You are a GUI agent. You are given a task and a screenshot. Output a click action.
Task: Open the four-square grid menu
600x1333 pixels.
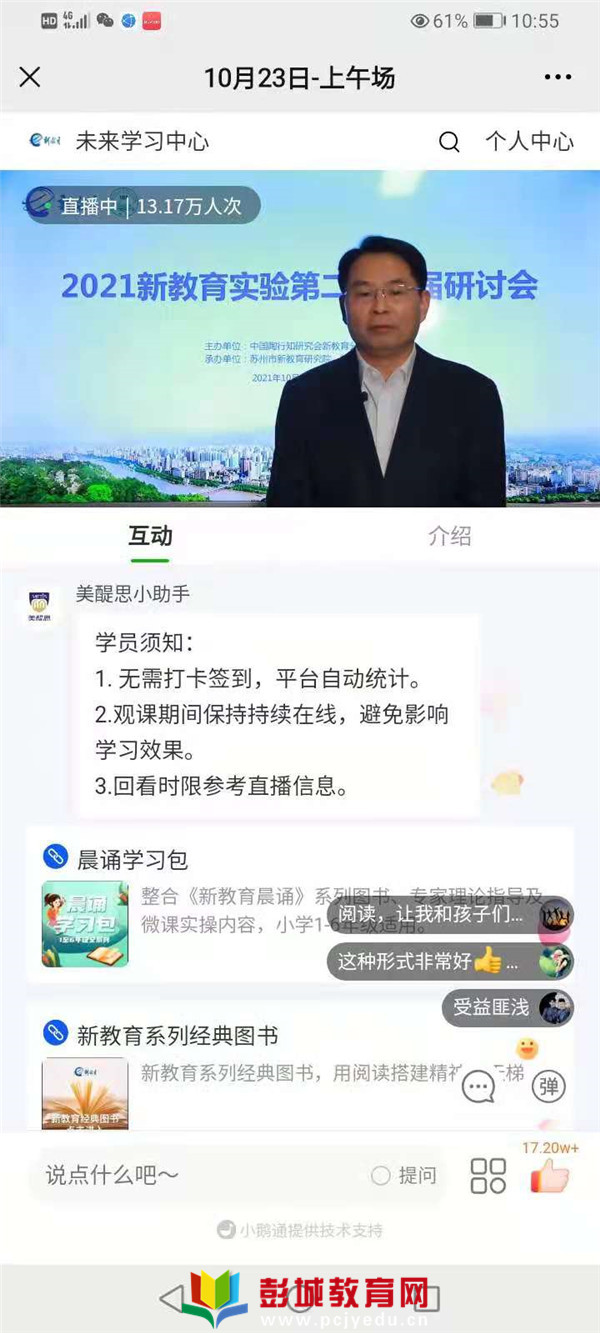pos(488,1176)
